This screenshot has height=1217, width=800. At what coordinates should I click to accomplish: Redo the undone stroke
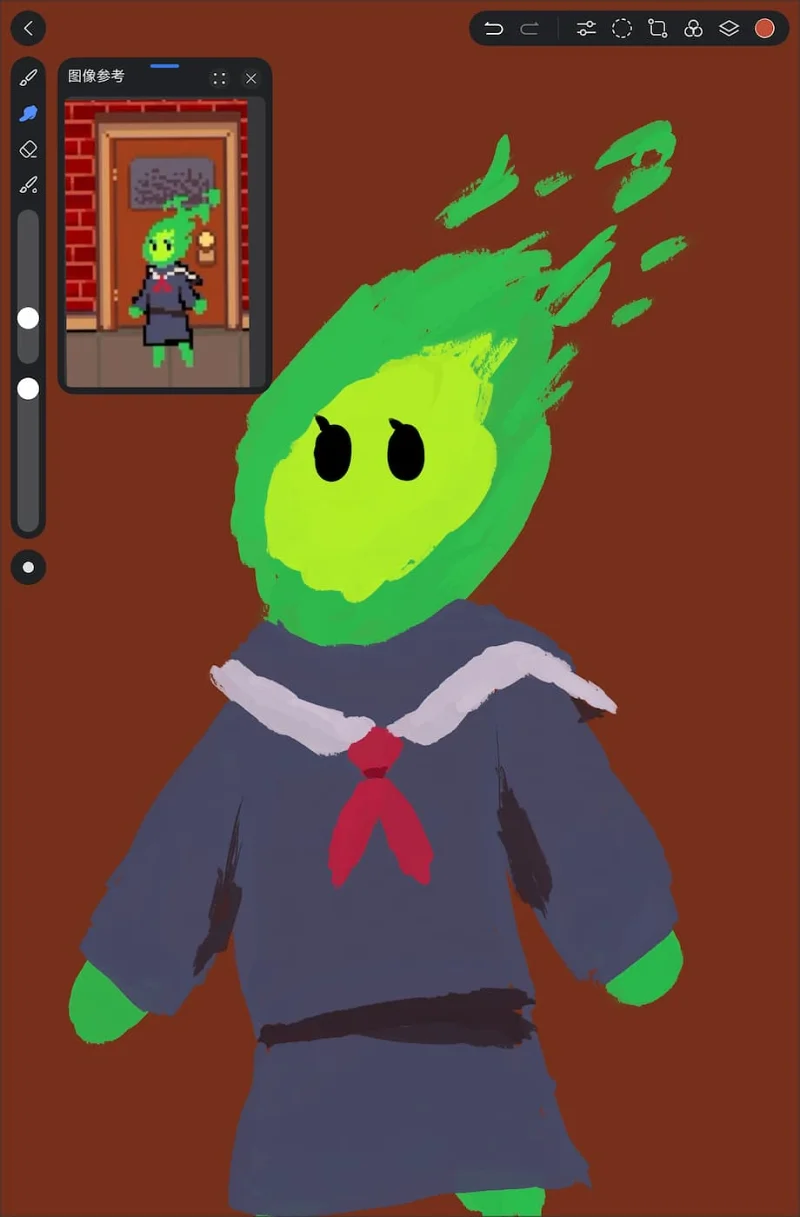tap(529, 28)
